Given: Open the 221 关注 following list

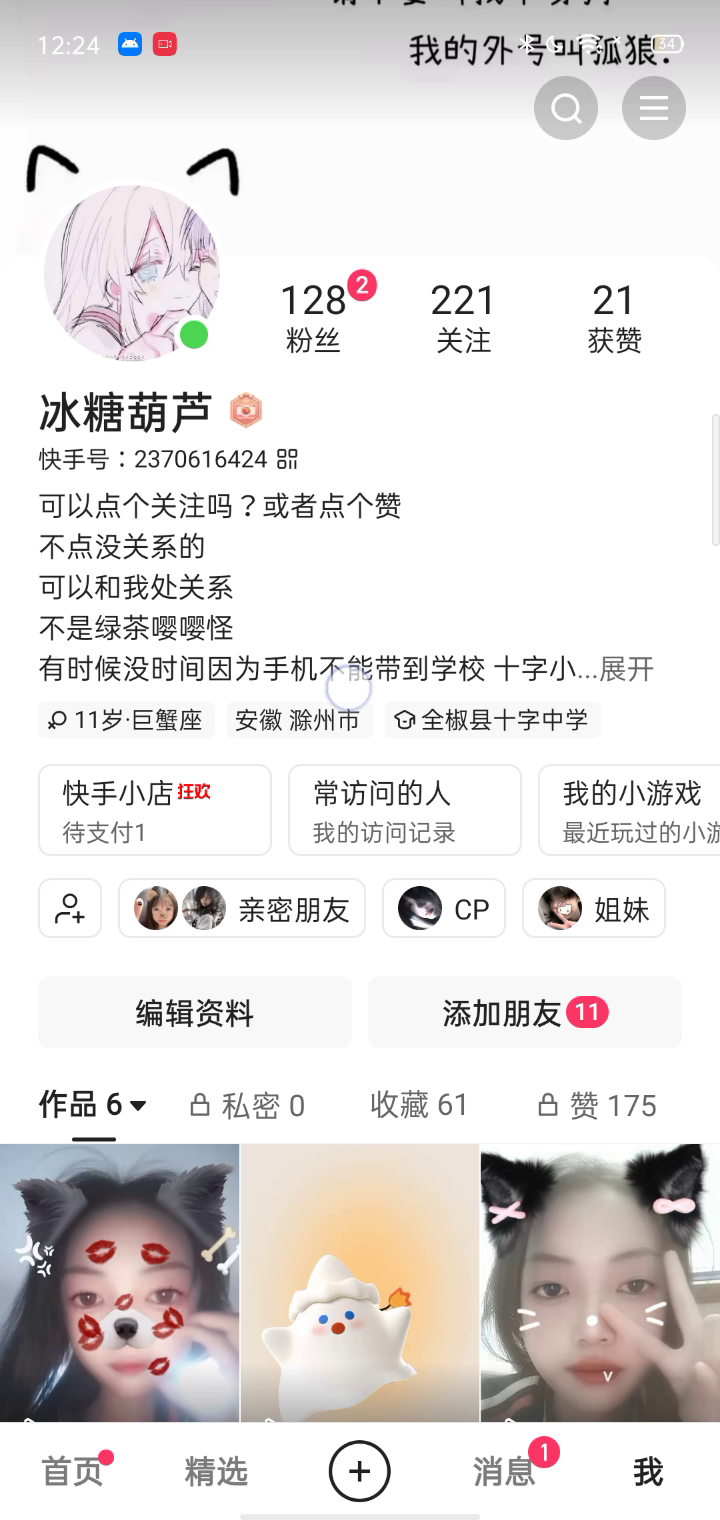Looking at the screenshot, I should (x=463, y=317).
